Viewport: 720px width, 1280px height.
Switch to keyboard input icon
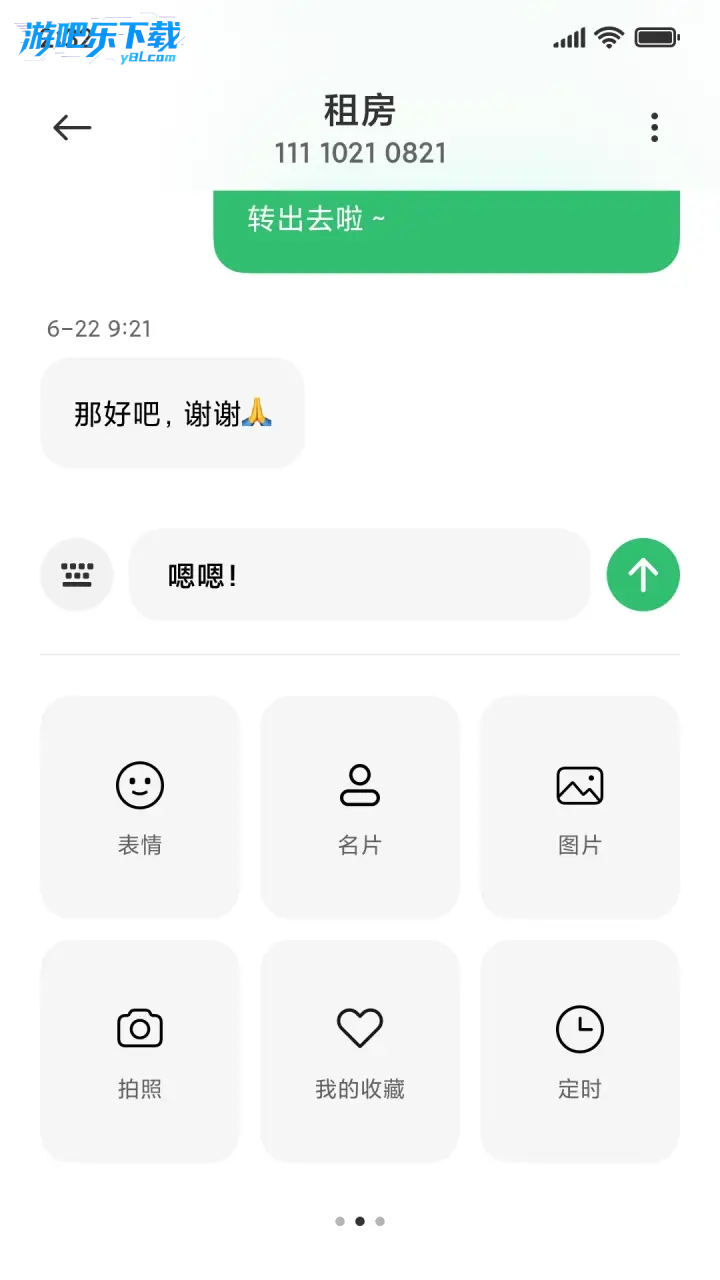pos(77,574)
